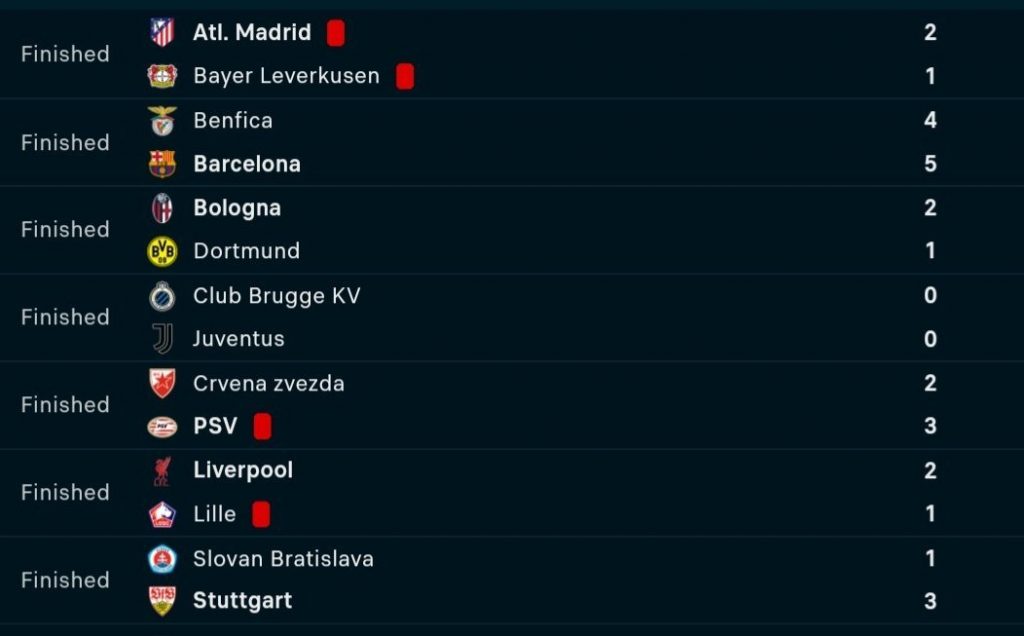Open the Atl. Madrid vs Bayer Leverkusen match
Viewport: 1024px width, 636px height.
click(x=512, y=54)
